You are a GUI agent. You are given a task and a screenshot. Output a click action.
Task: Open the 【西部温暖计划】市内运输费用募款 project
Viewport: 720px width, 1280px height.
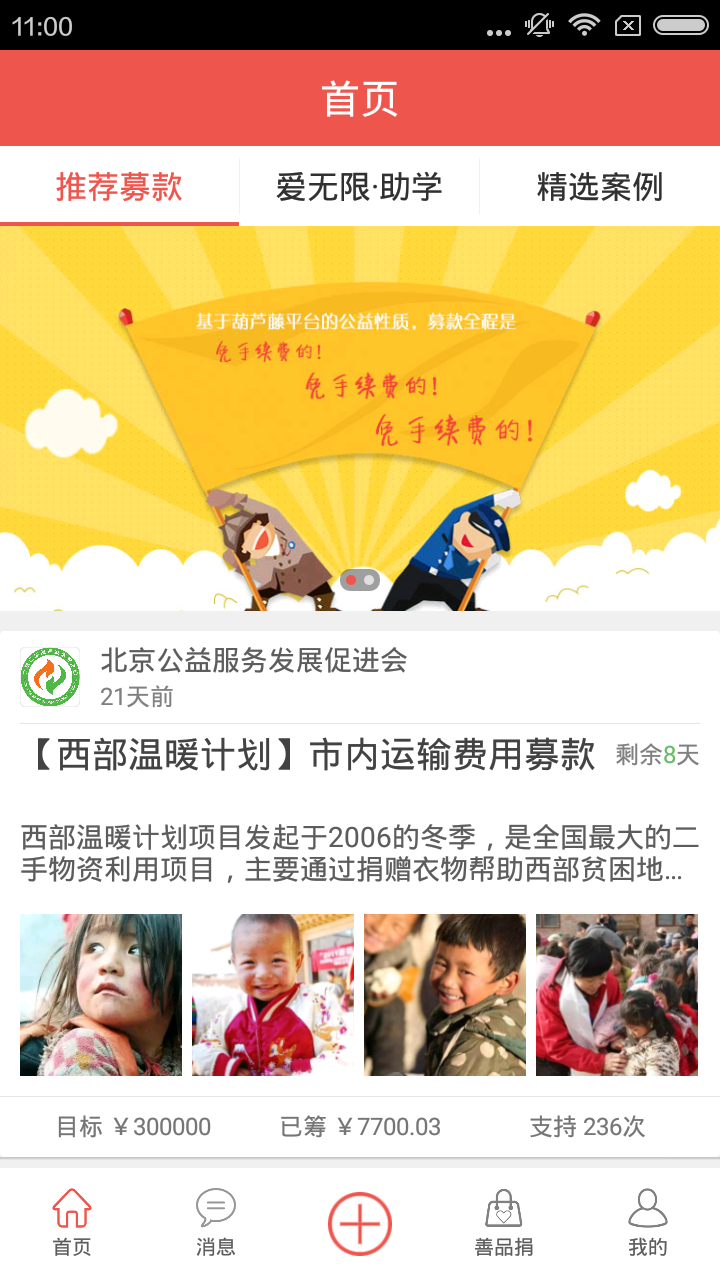click(310, 755)
